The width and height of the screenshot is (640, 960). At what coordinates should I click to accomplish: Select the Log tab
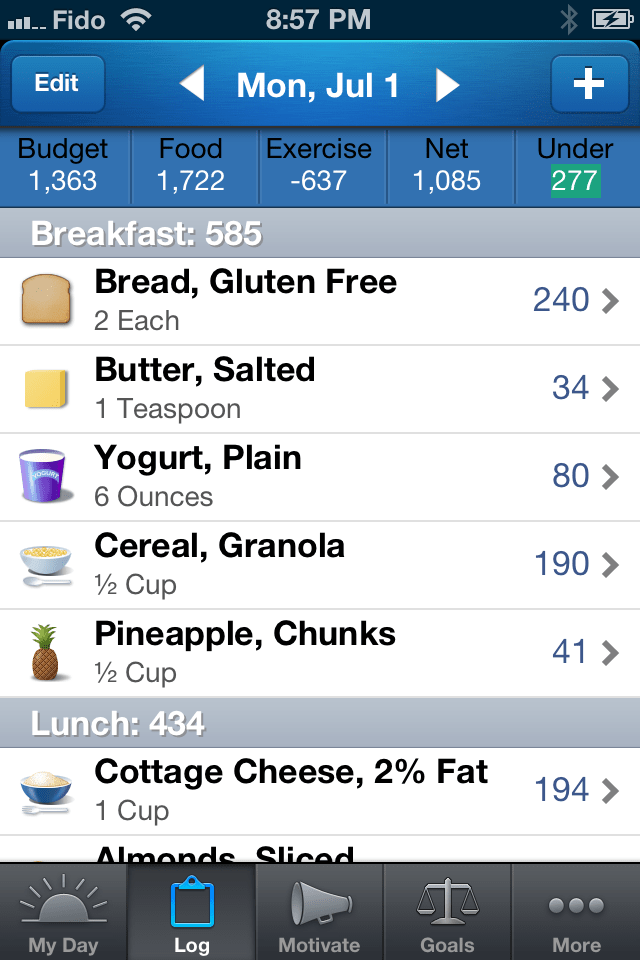coord(191,912)
